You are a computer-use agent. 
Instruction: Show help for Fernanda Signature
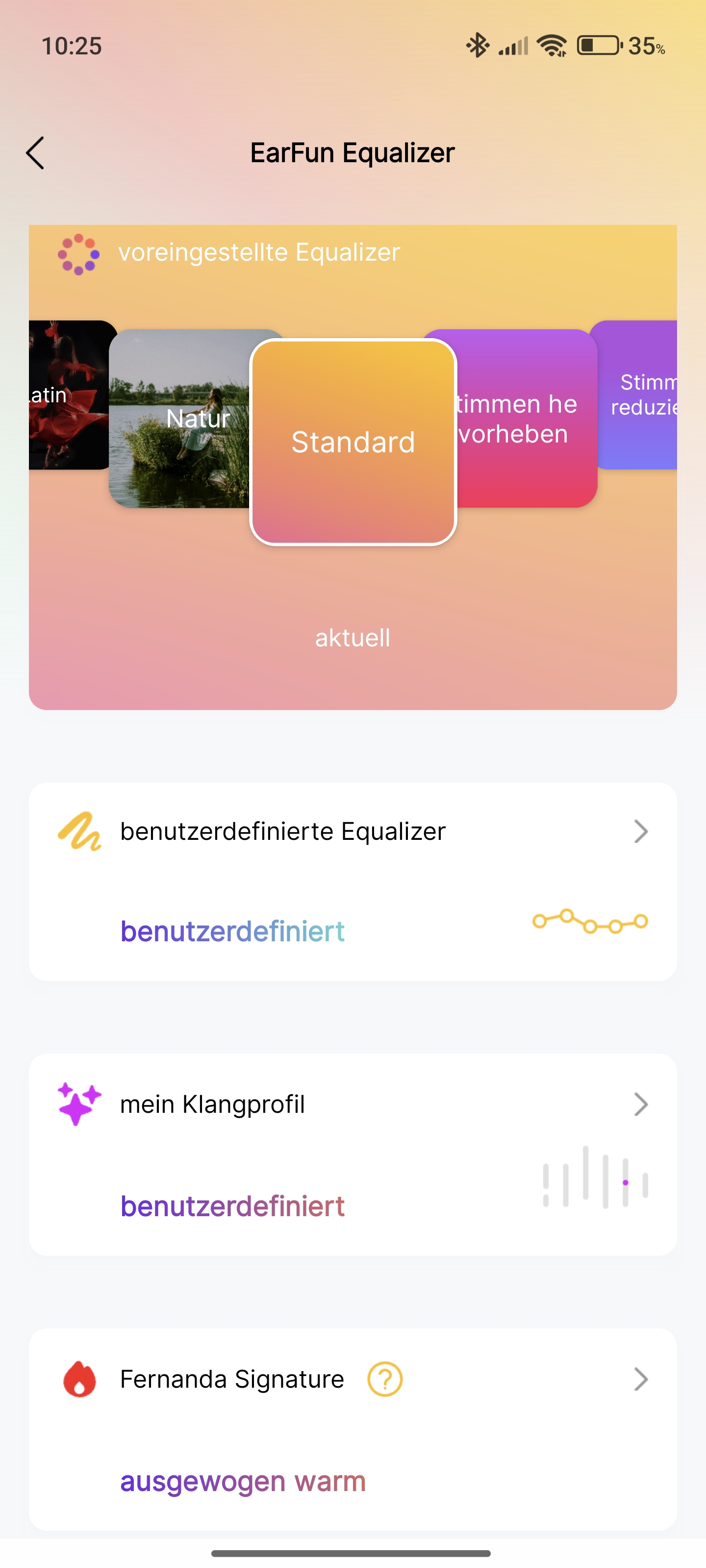pyautogui.click(x=385, y=1379)
